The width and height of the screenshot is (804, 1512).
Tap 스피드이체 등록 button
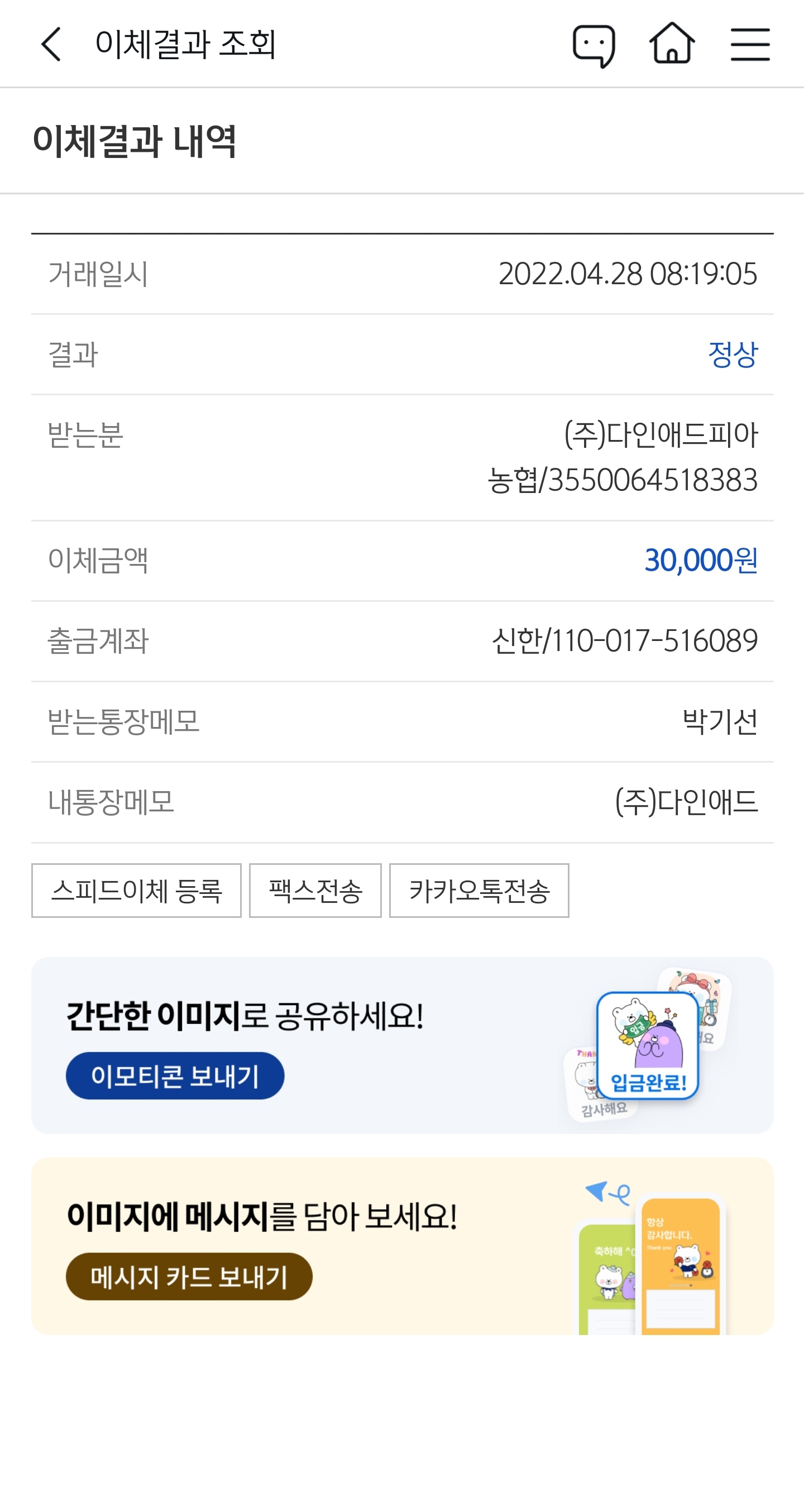tap(136, 891)
